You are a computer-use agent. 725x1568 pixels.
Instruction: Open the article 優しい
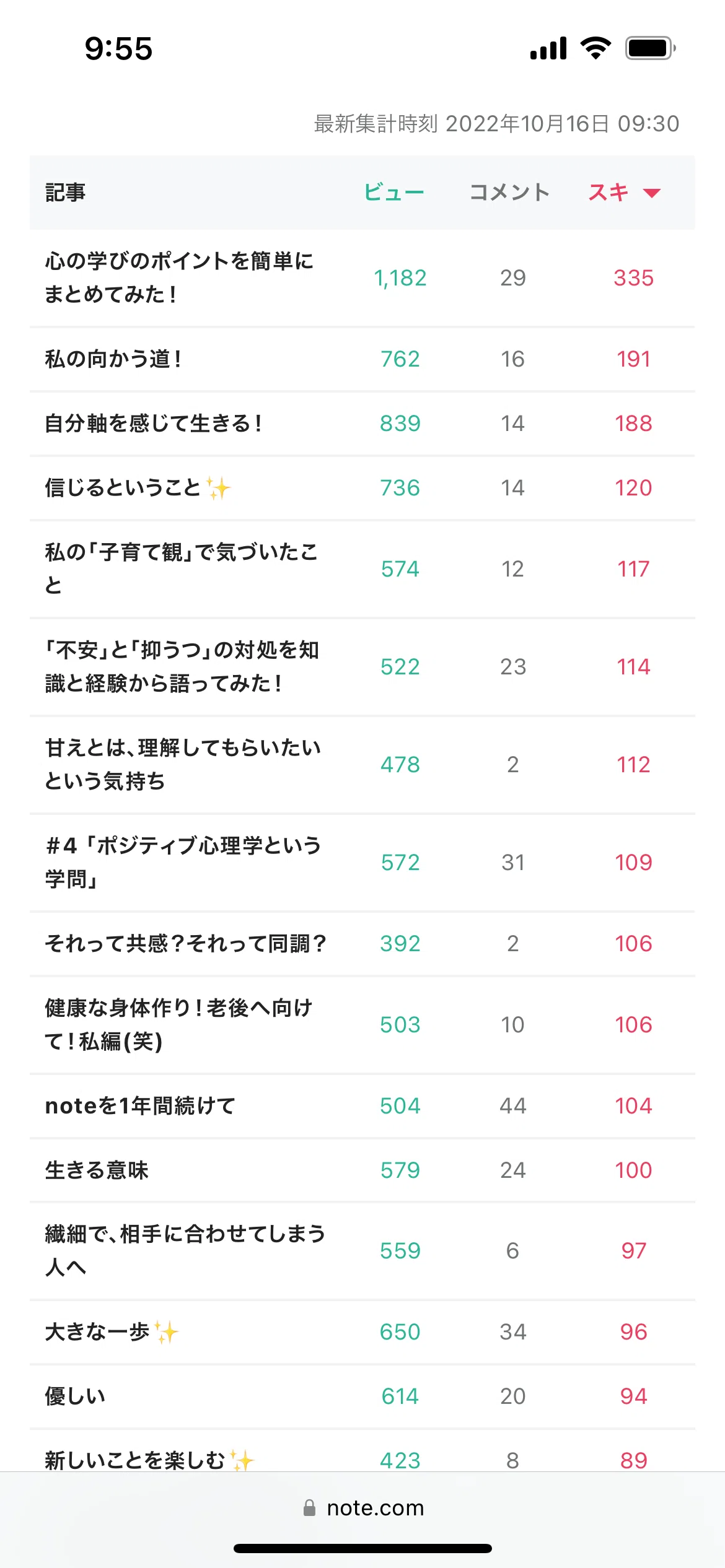(x=75, y=1396)
